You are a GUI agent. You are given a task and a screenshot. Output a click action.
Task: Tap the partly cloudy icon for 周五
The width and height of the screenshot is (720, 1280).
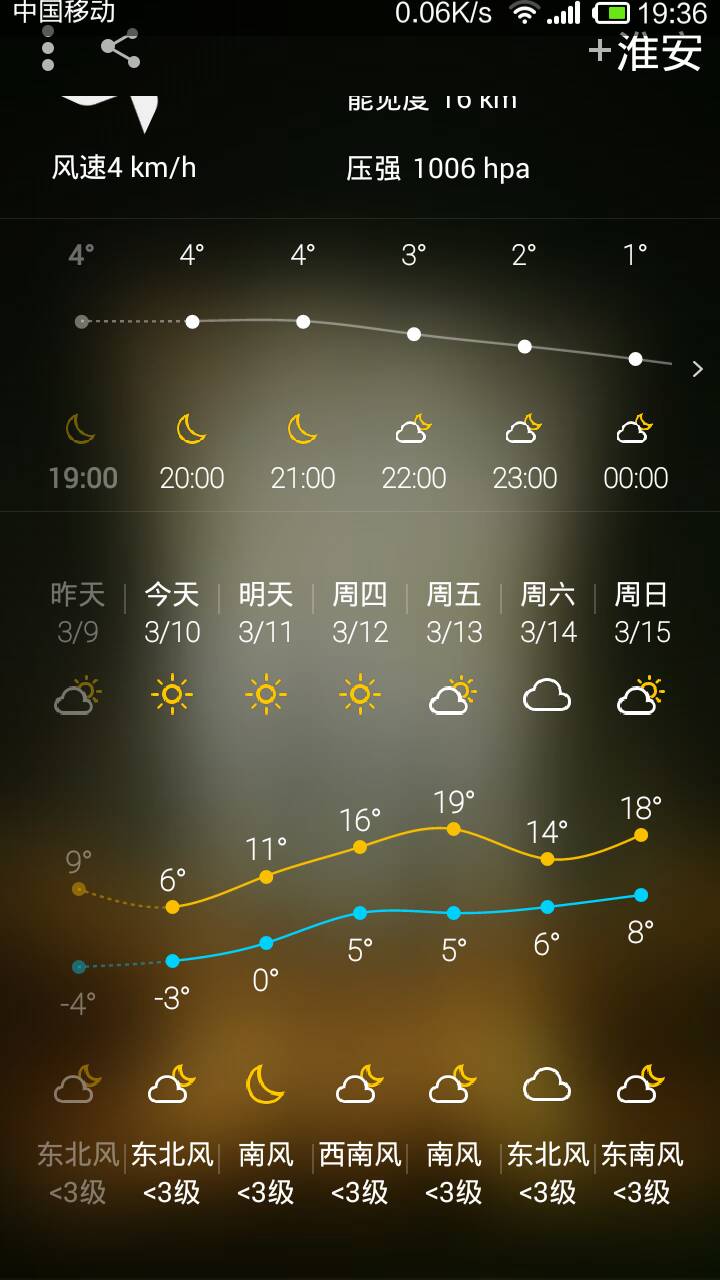453,695
